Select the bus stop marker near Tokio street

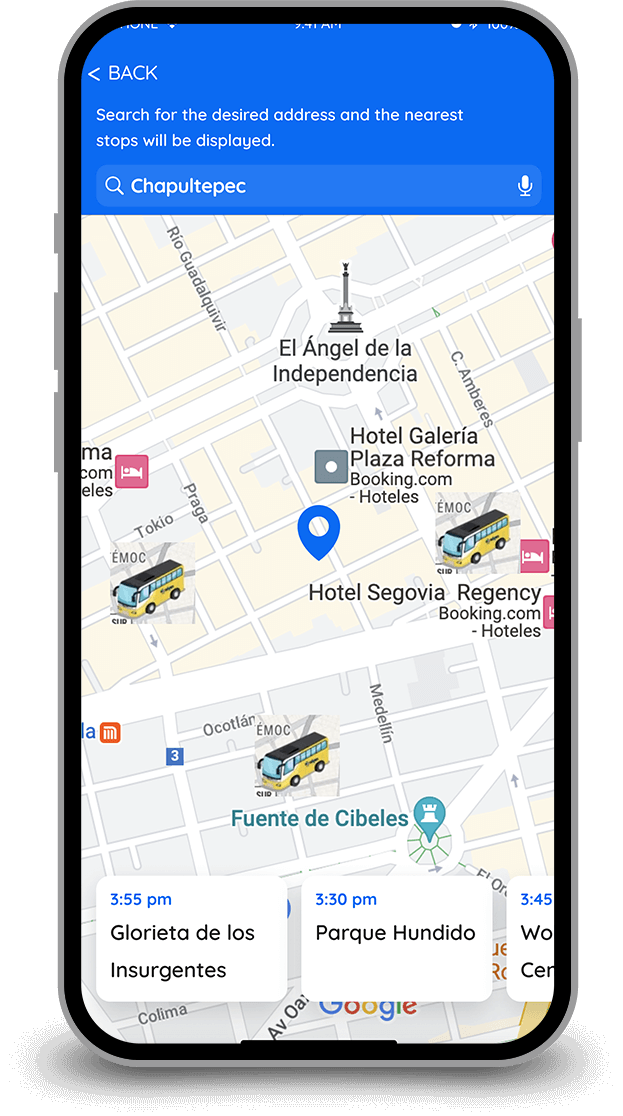click(151, 583)
